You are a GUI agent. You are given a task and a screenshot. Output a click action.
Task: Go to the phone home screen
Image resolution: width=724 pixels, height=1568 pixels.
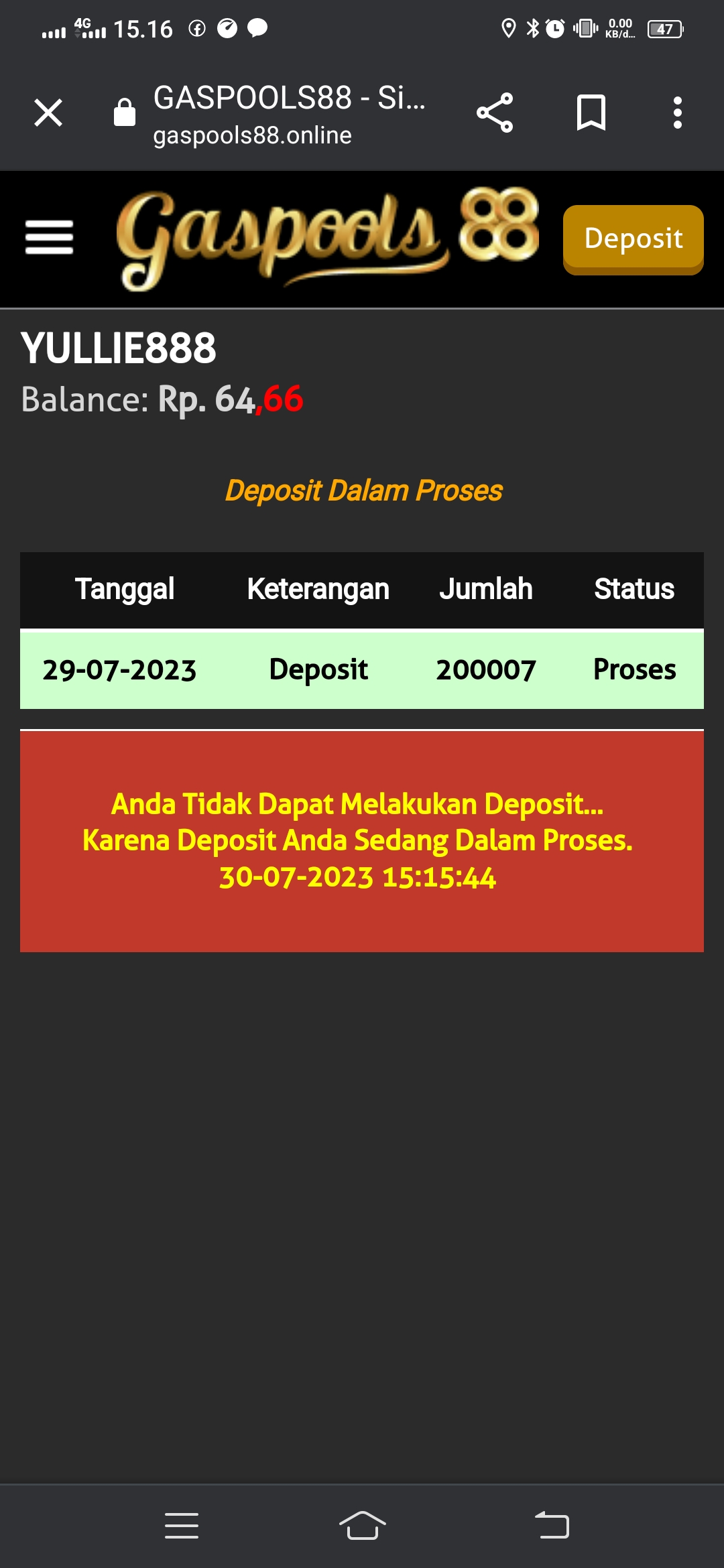pos(362,1526)
